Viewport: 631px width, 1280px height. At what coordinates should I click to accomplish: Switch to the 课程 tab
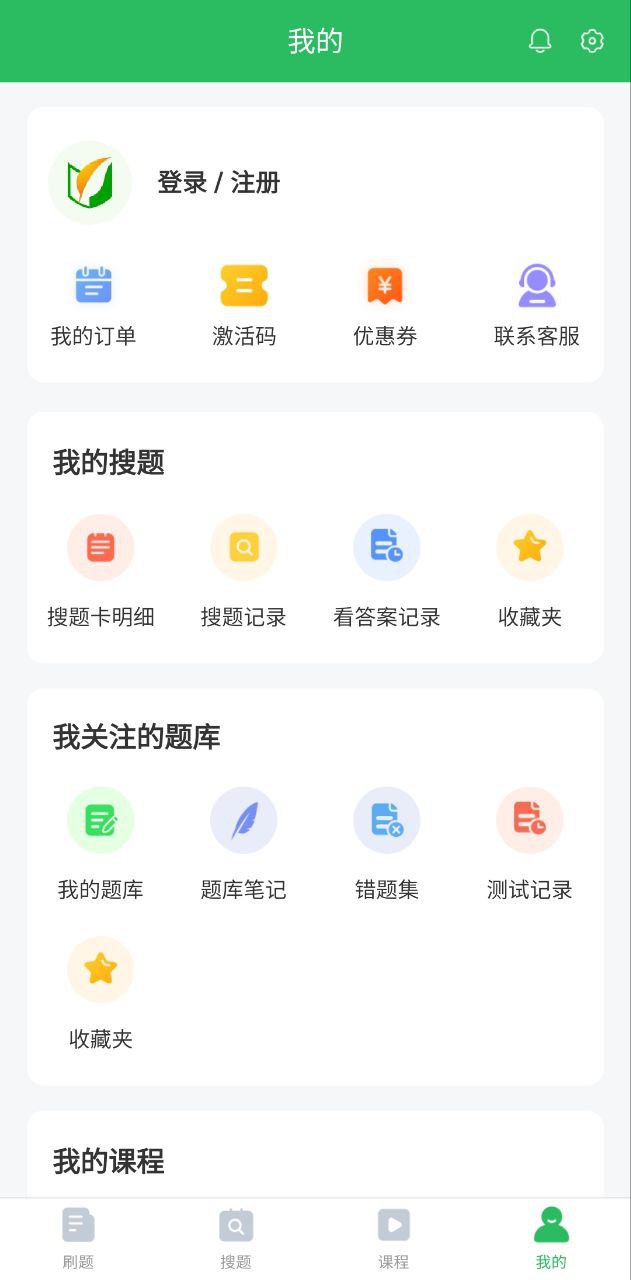coord(394,1238)
